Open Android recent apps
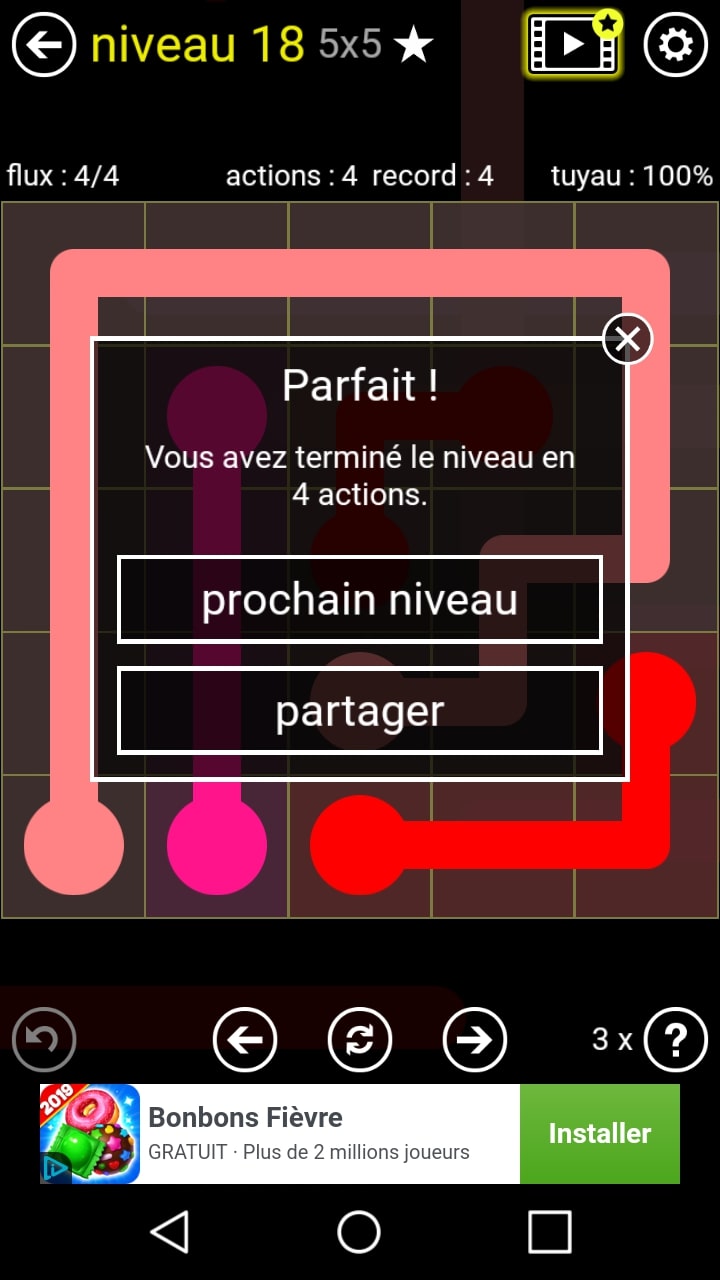 549,1232
